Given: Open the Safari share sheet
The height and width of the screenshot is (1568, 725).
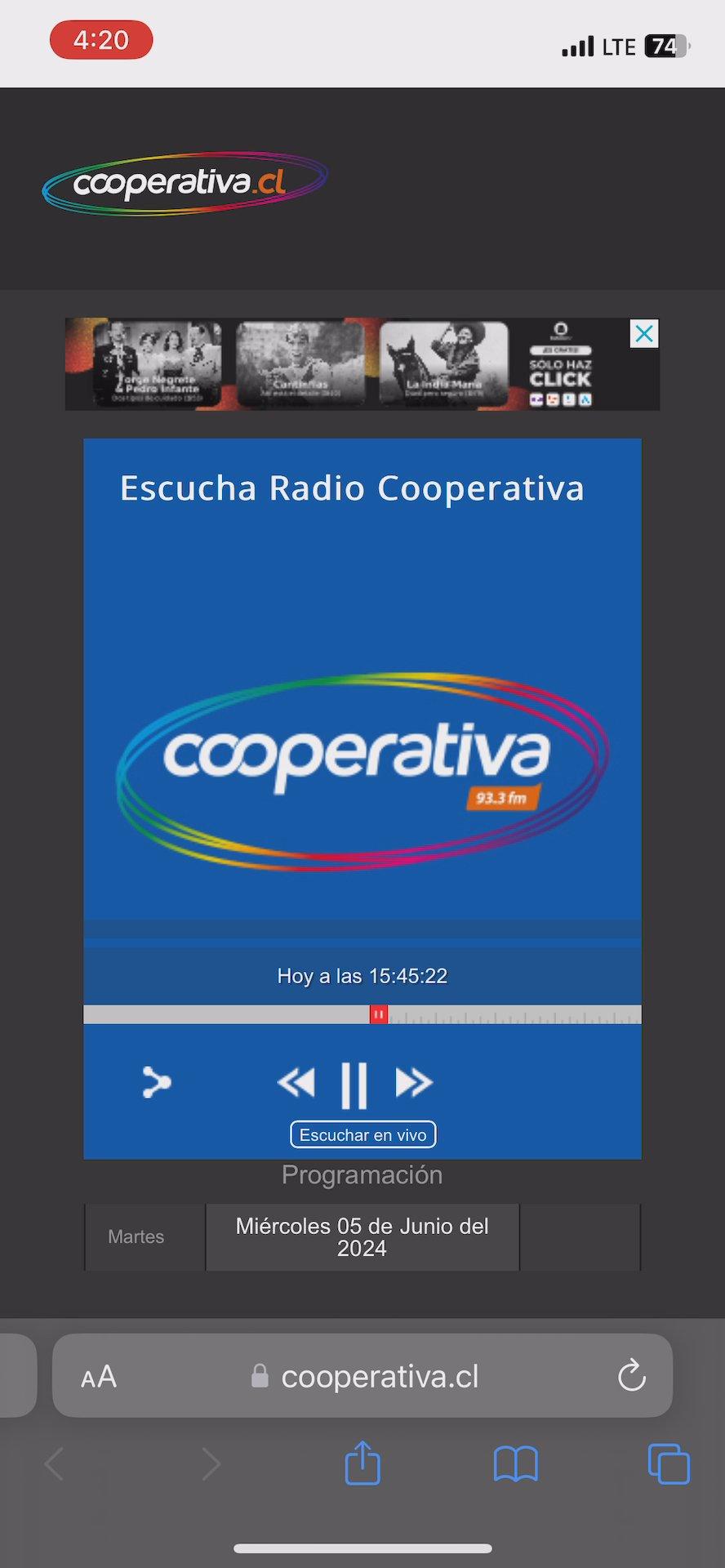Looking at the screenshot, I should (362, 1463).
